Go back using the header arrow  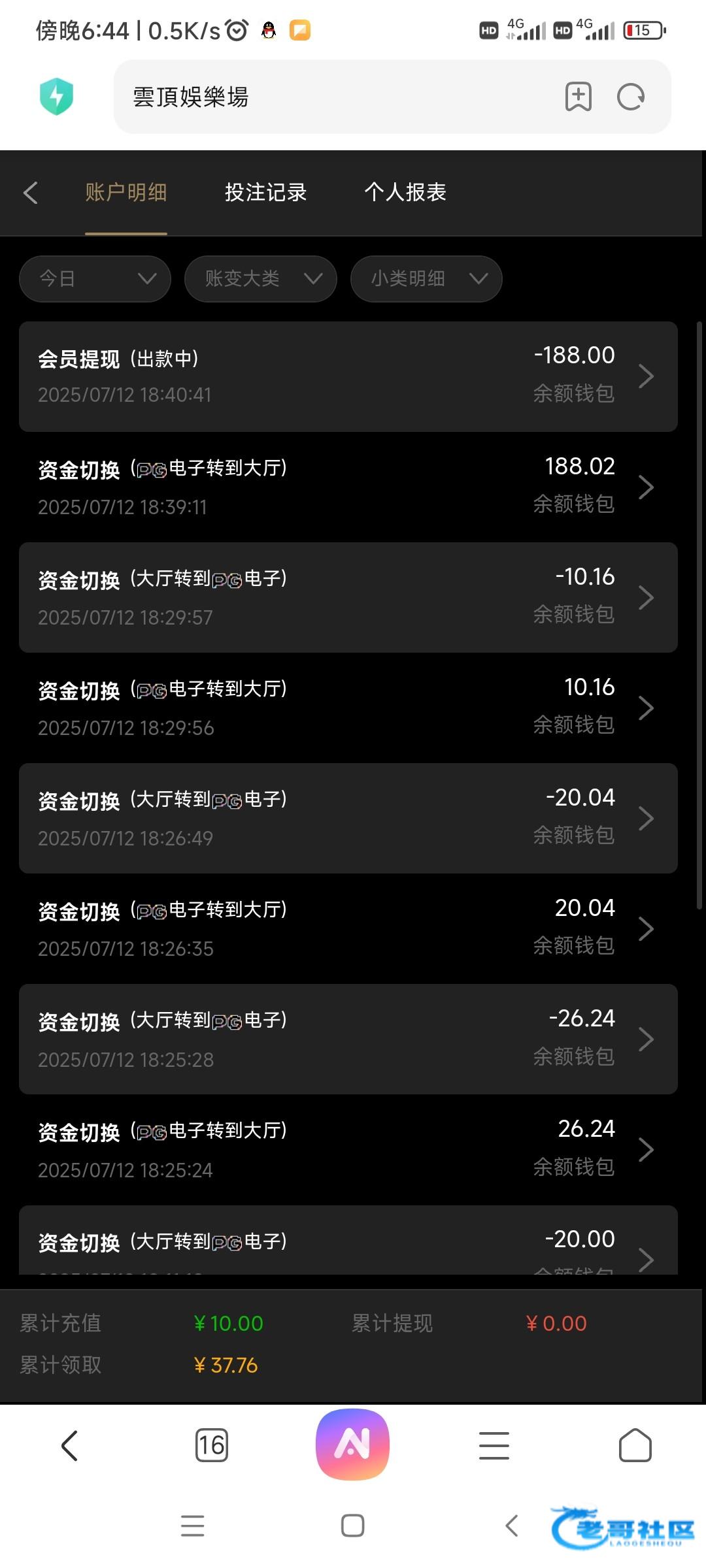coord(31,193)
